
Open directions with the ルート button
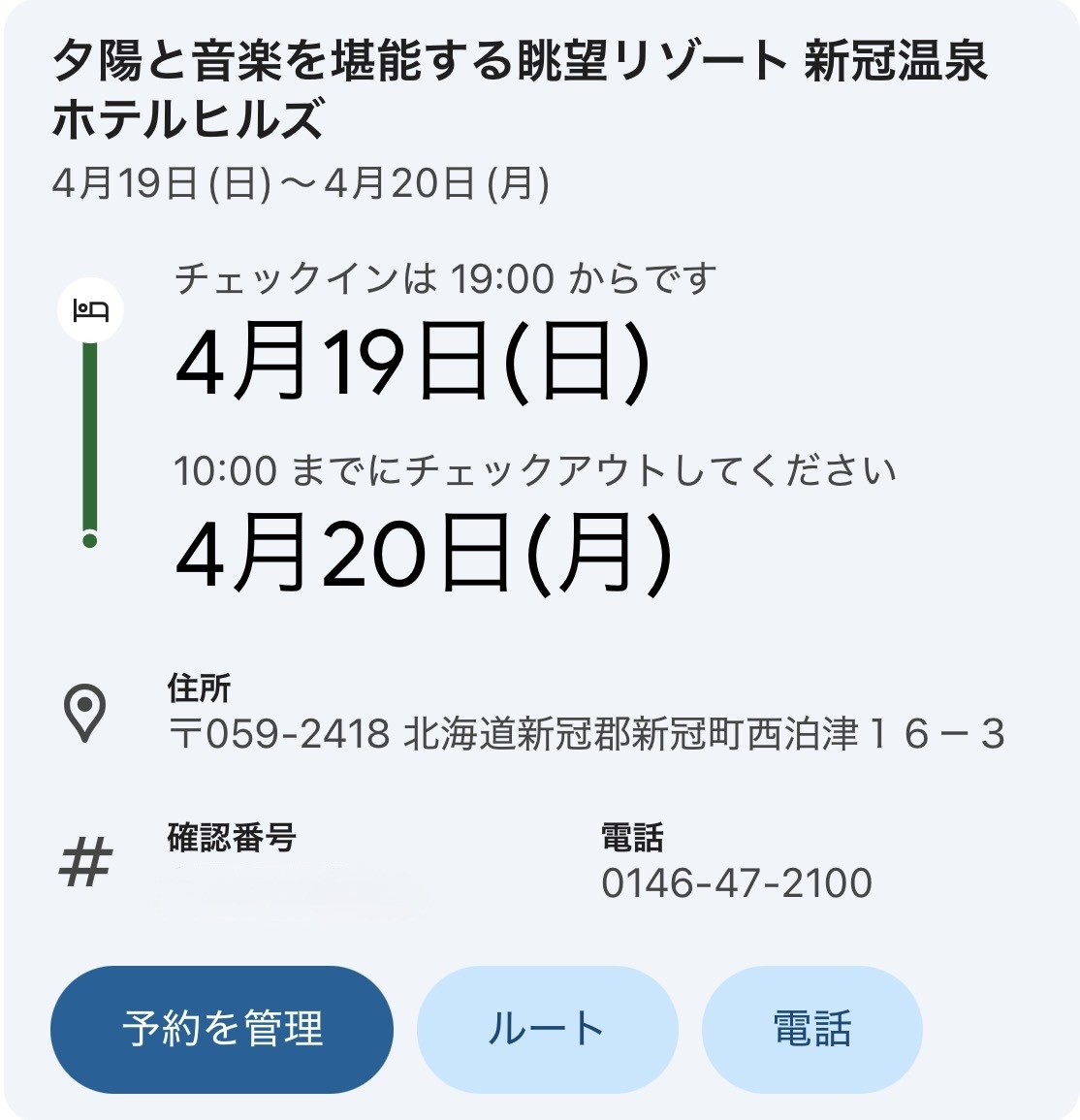pyautogui.click(x=547, y=1029)
